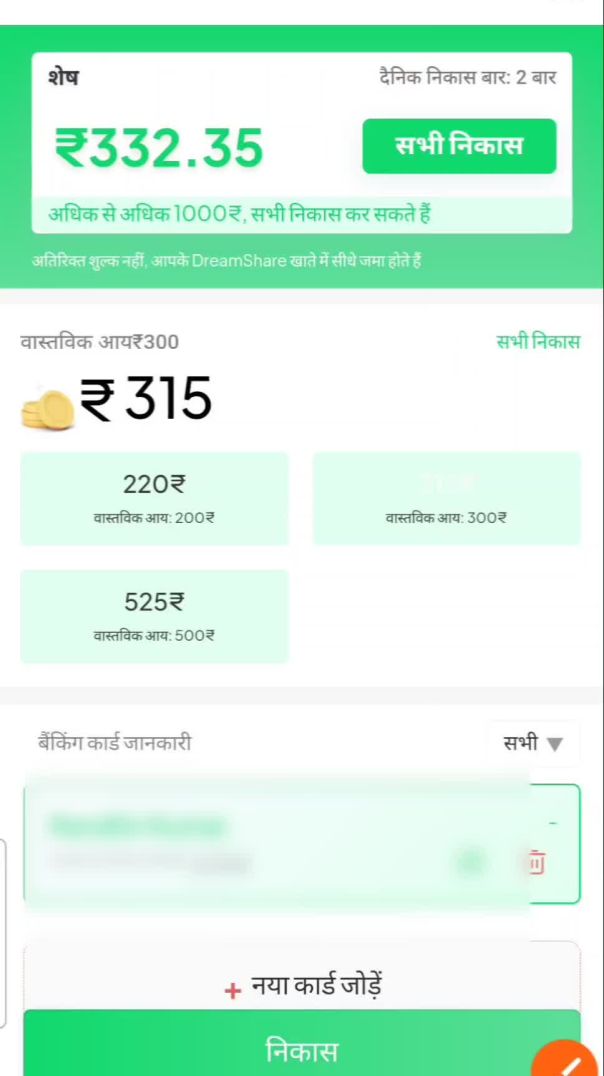Expand the सभी dropdown for bank cards
The height and width of the screenshot is (1076, 604).
pos(534,743)
